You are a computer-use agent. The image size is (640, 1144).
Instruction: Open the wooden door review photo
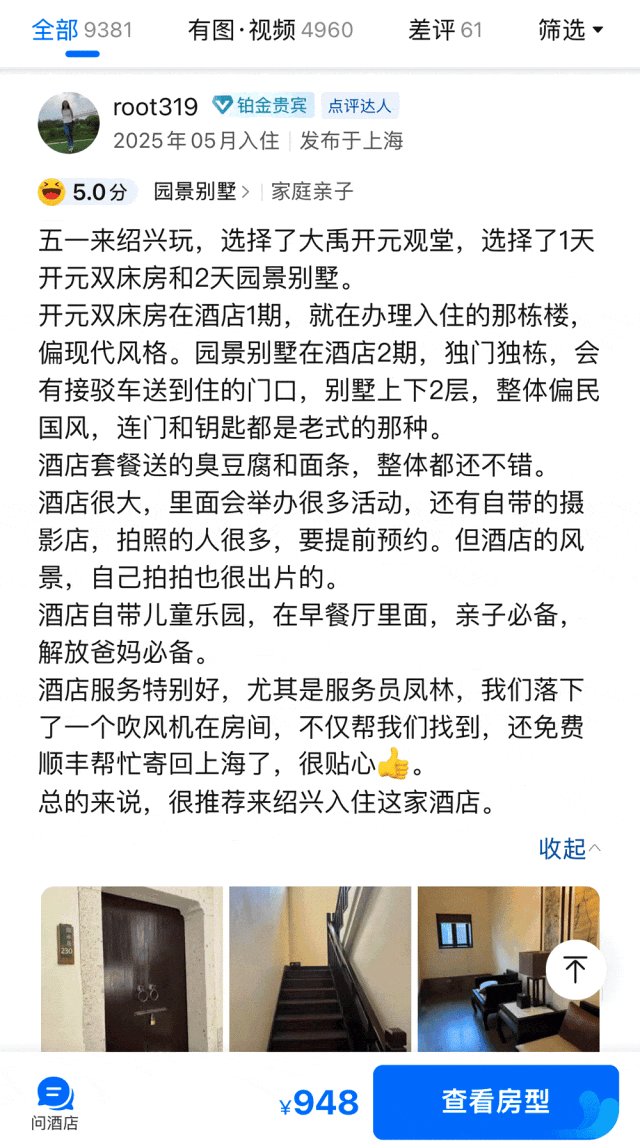[132, 968]
